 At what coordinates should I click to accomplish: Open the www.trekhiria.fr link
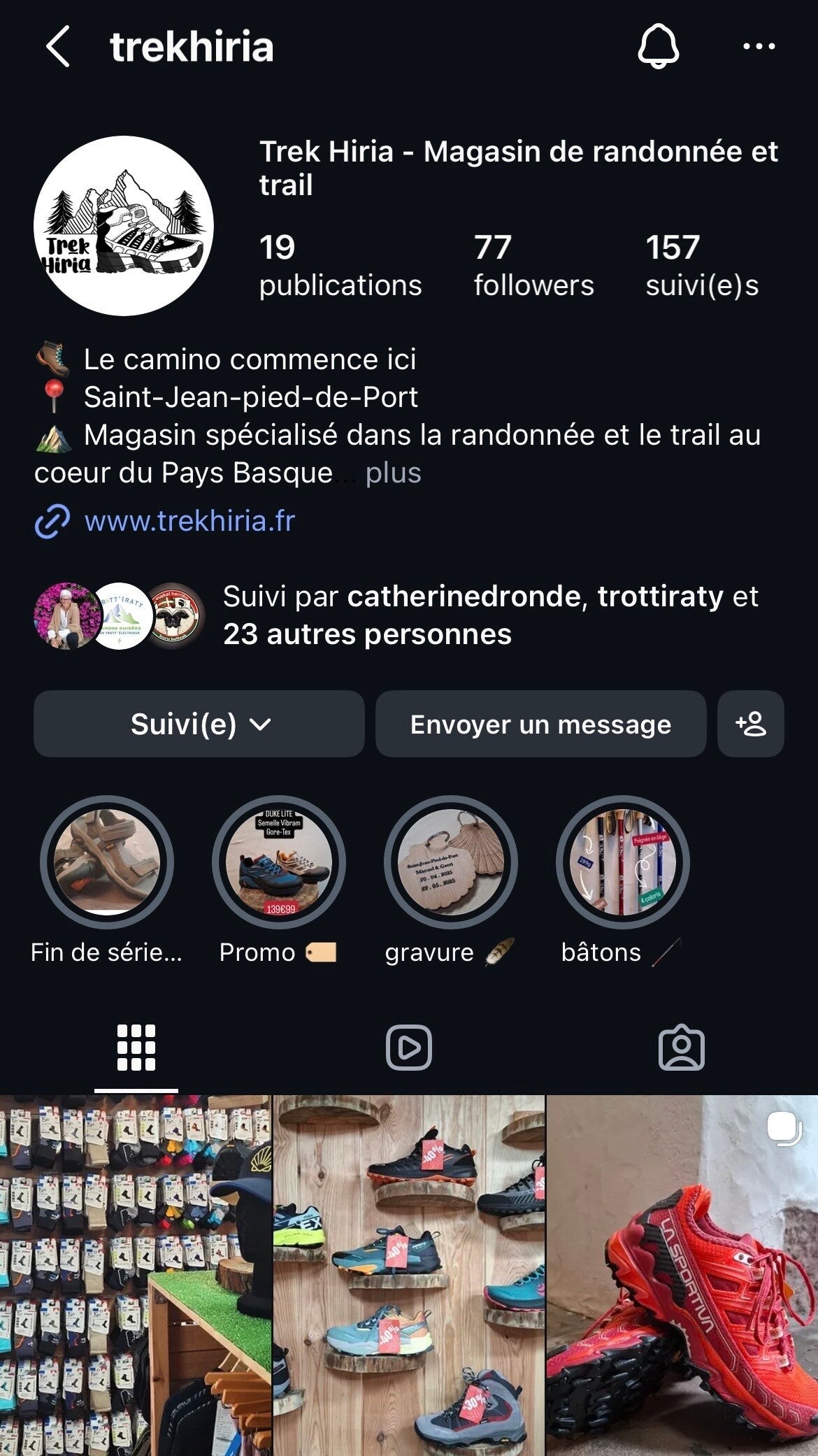[189, 521]
